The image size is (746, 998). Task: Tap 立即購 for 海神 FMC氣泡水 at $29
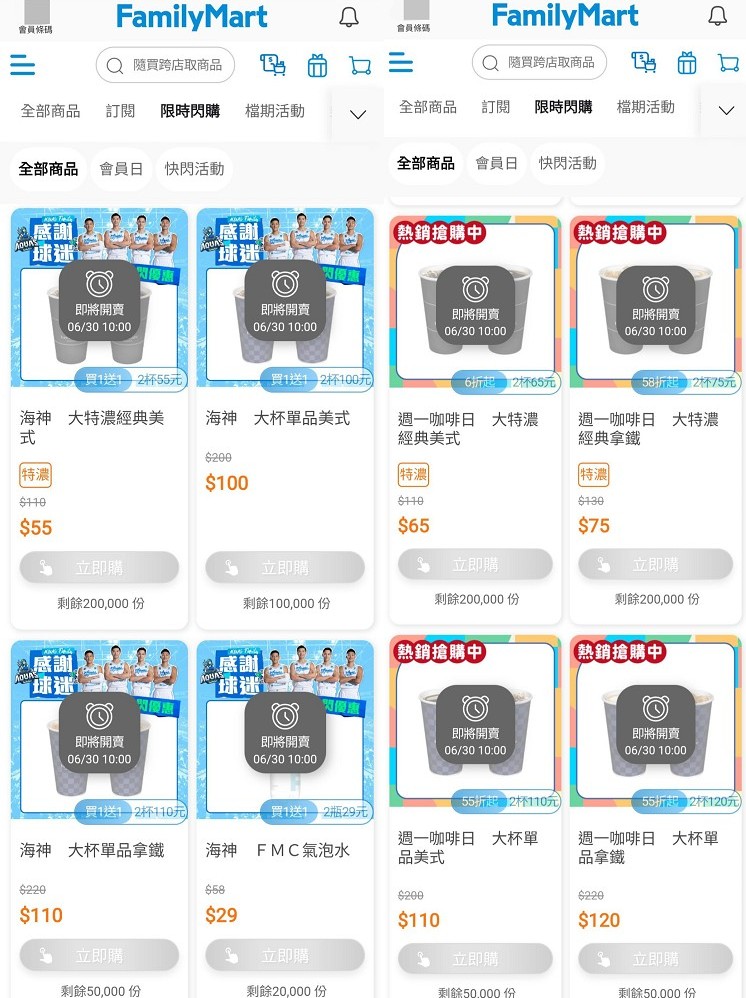tap(285, 955)
